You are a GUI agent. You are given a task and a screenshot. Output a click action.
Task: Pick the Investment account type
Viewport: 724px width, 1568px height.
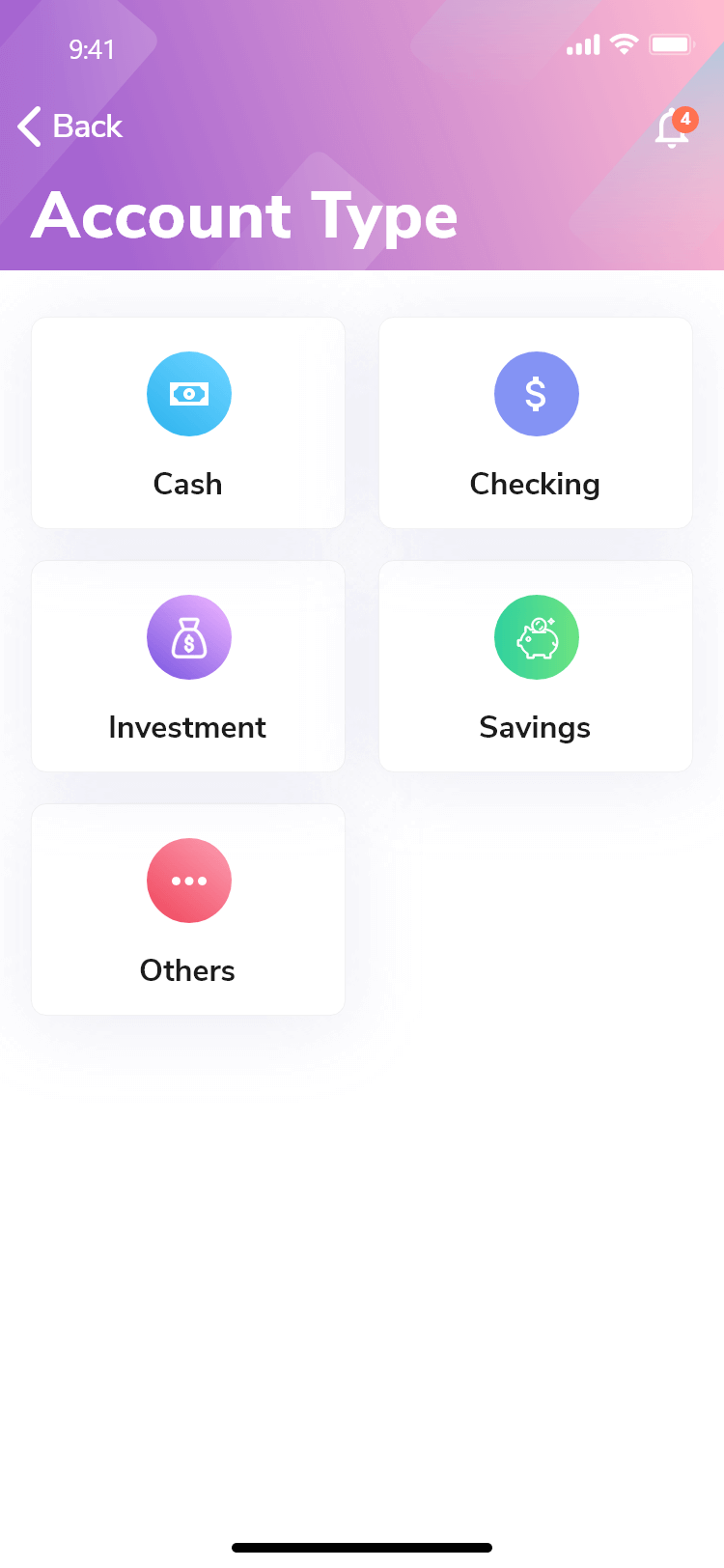pos(188,666)
